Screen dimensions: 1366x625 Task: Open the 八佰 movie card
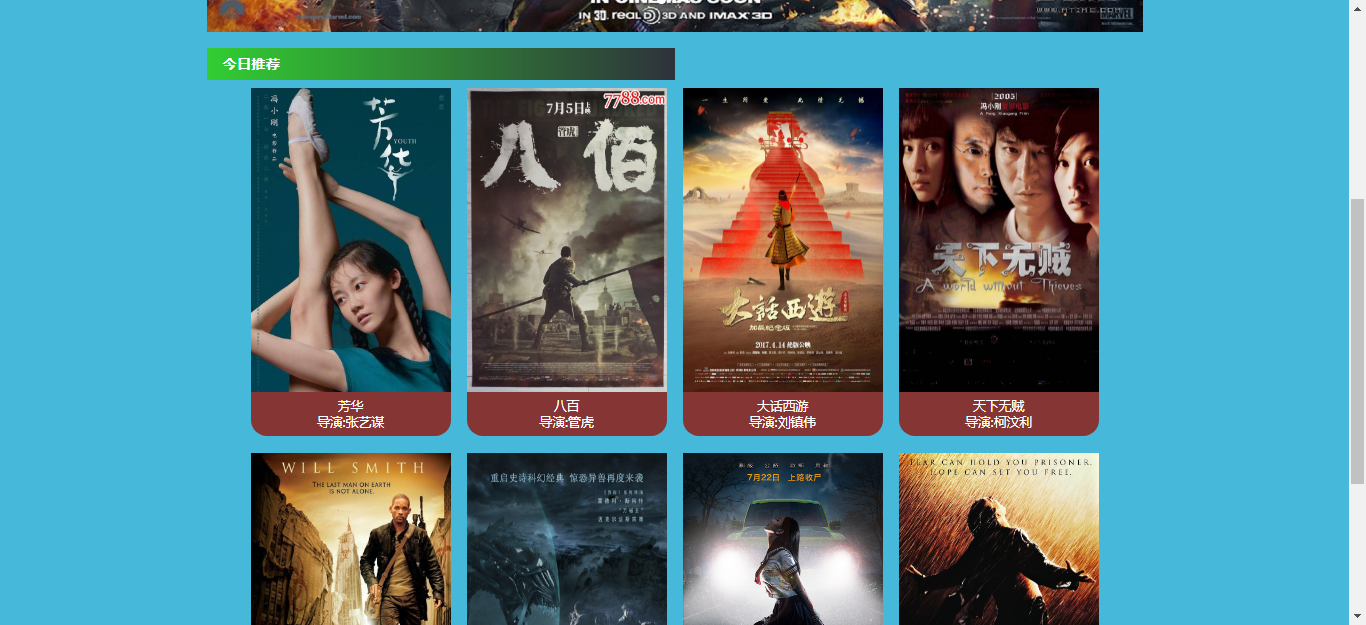pos(567,240)
